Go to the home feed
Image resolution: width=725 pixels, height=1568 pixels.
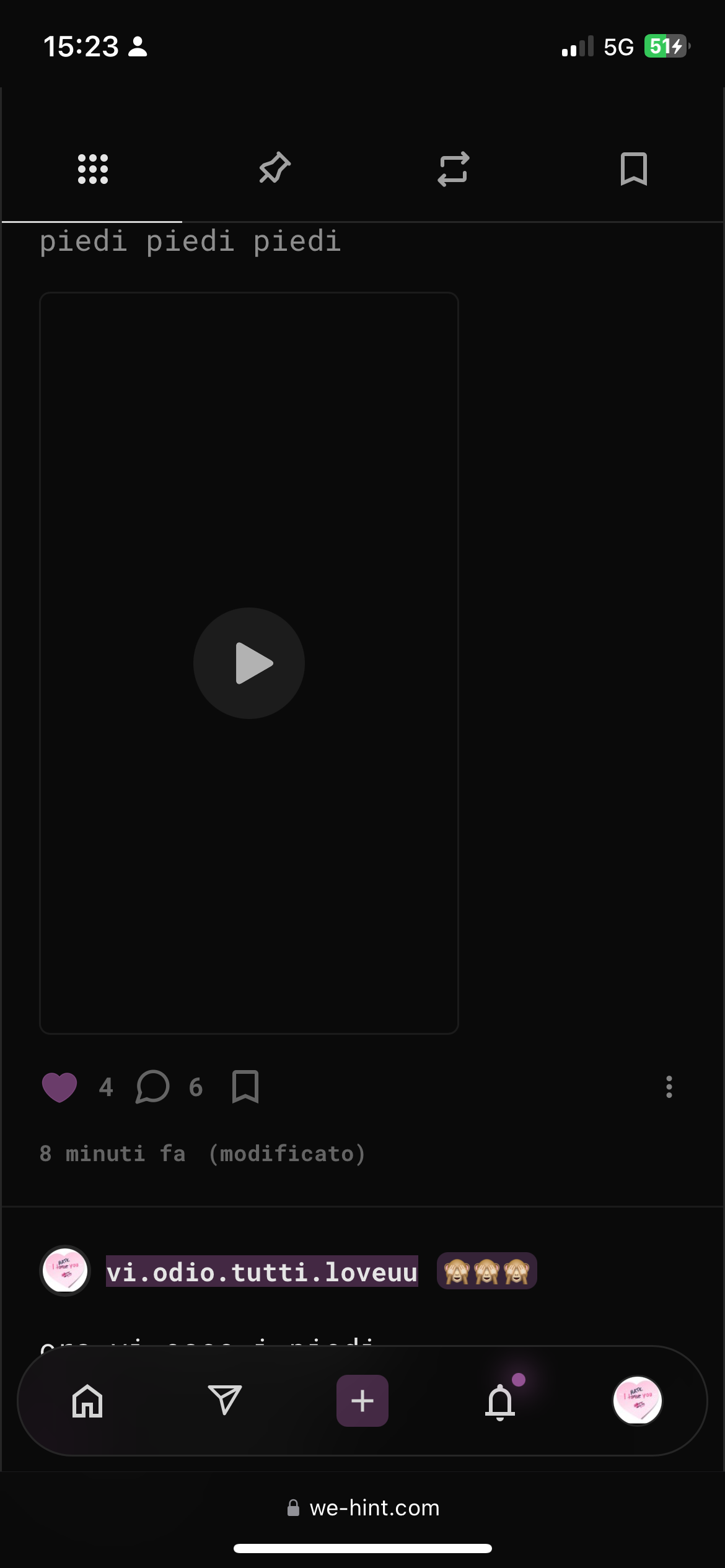(x=87, y=1401)
